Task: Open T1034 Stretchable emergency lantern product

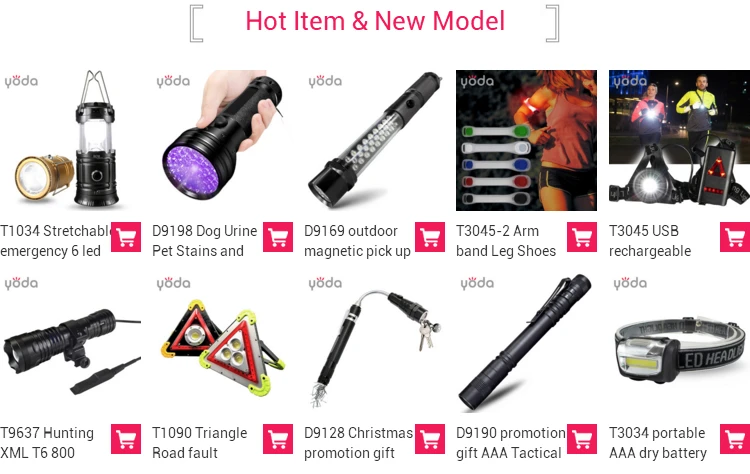Action: (70, 140)
